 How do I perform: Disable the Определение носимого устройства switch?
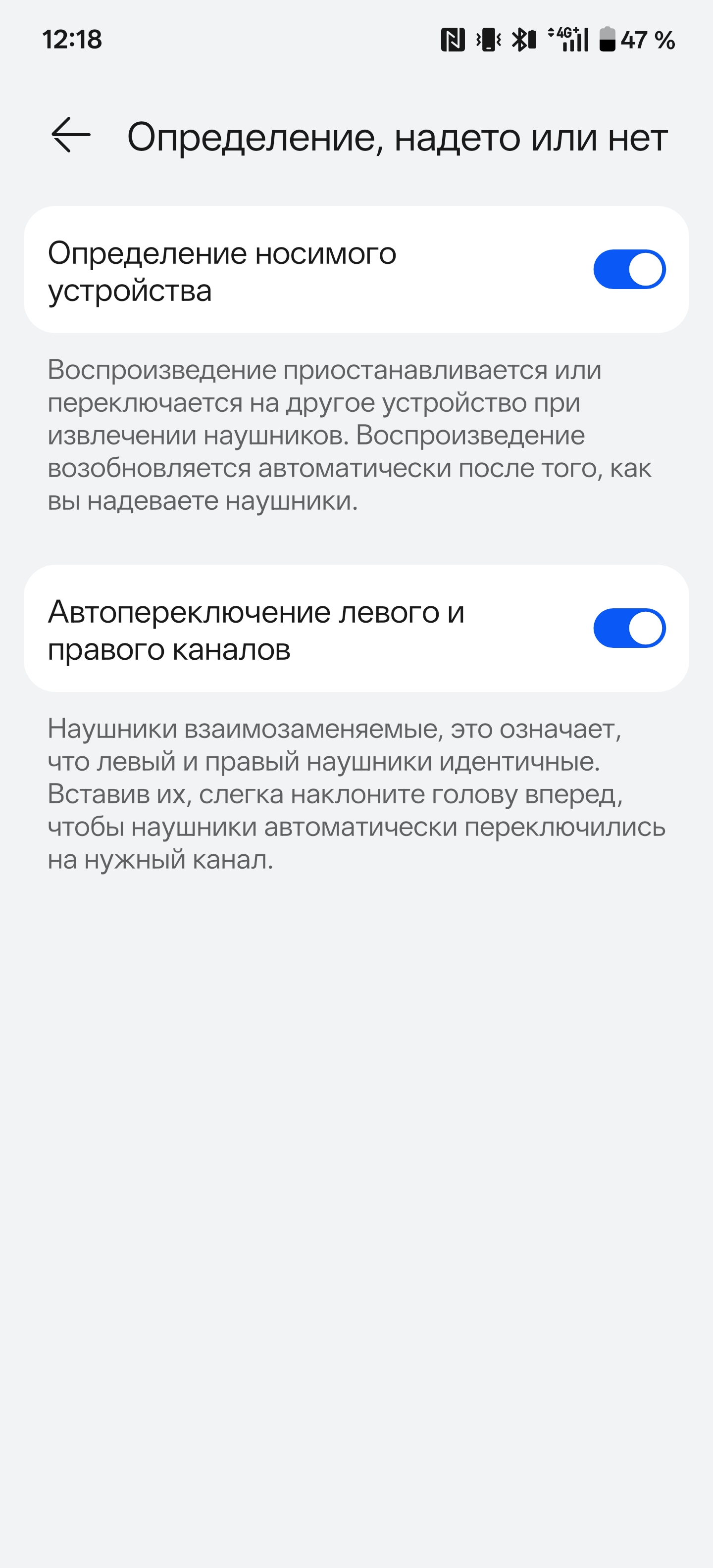(629, 269)
